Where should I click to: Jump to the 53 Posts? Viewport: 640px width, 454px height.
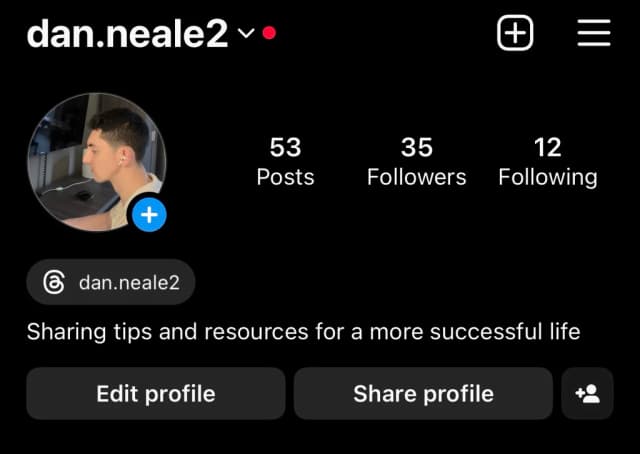pos(285,162)
